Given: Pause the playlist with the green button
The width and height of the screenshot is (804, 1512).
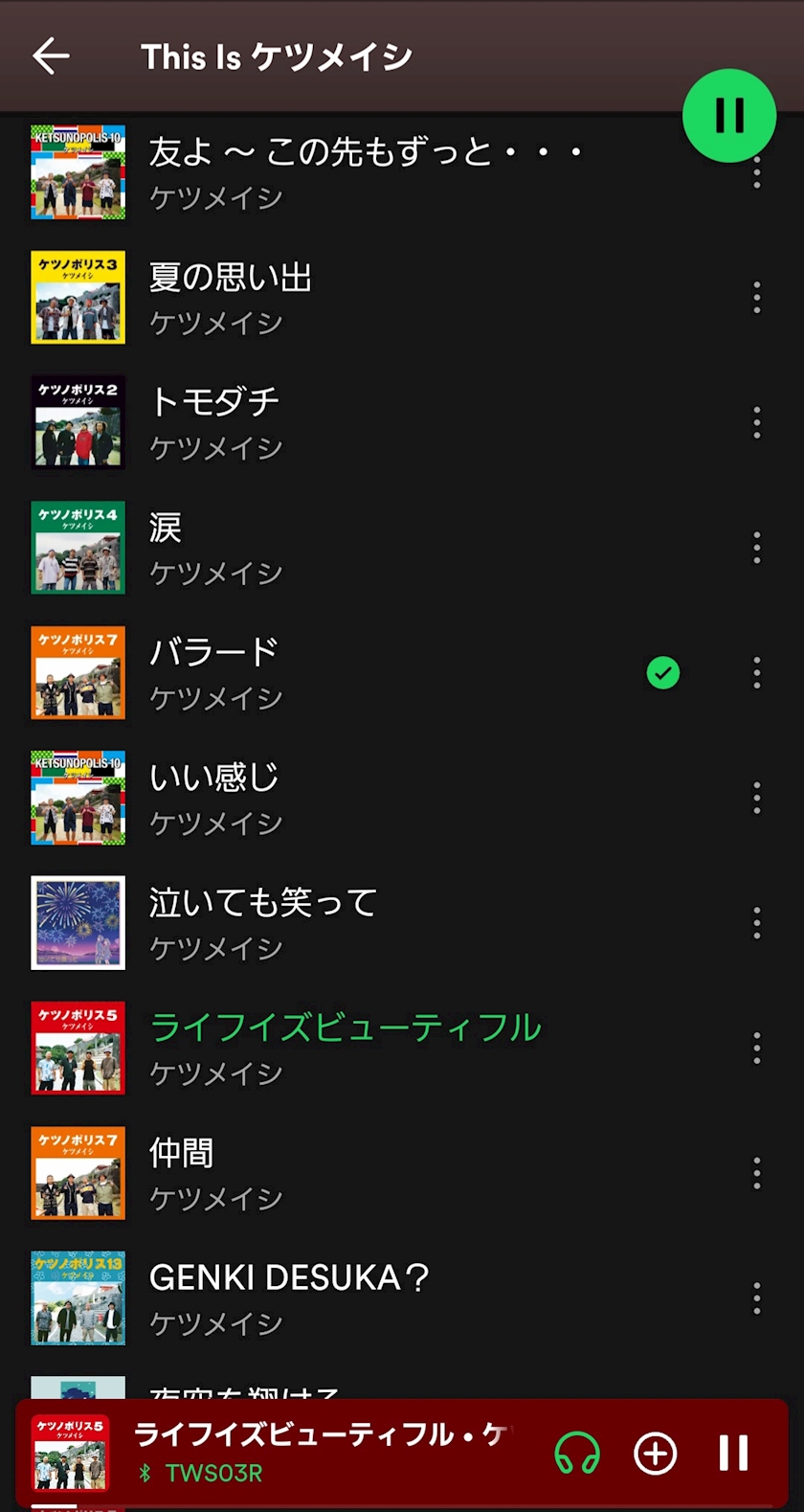Looking at the screenshot, I should pyautogui.click(x=729, y=116).
